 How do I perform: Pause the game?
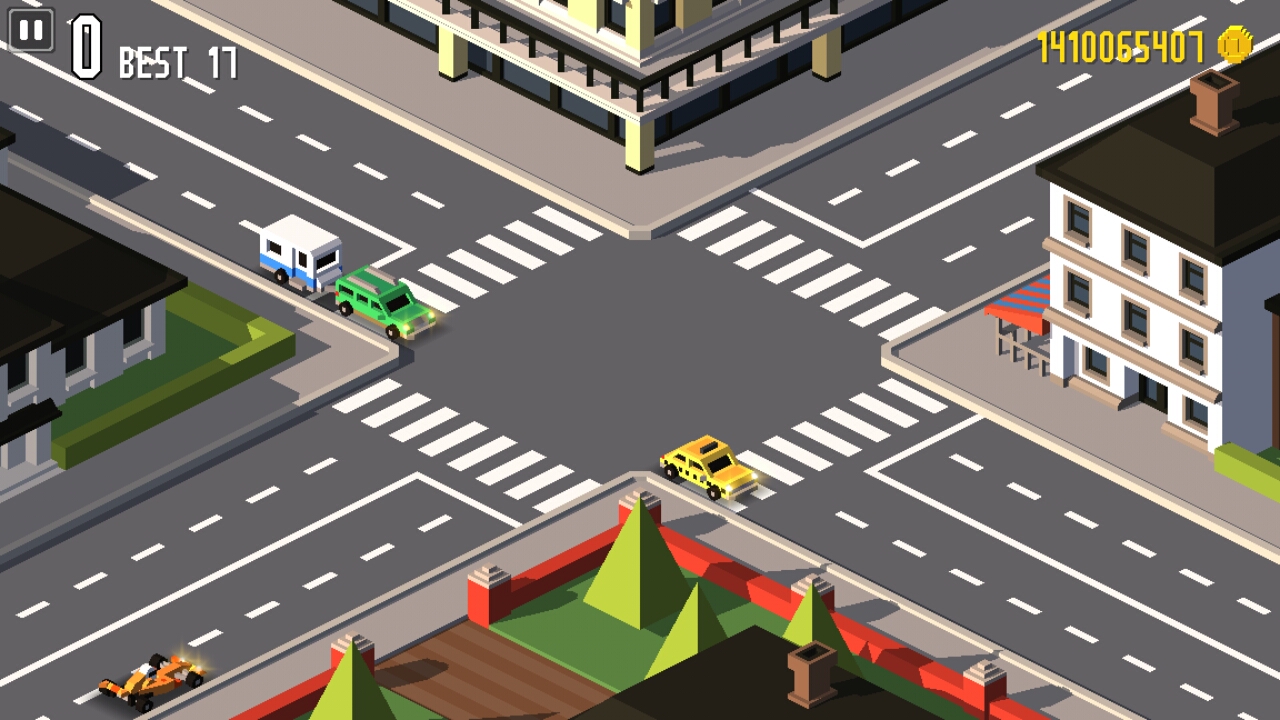tap(31, 30)
